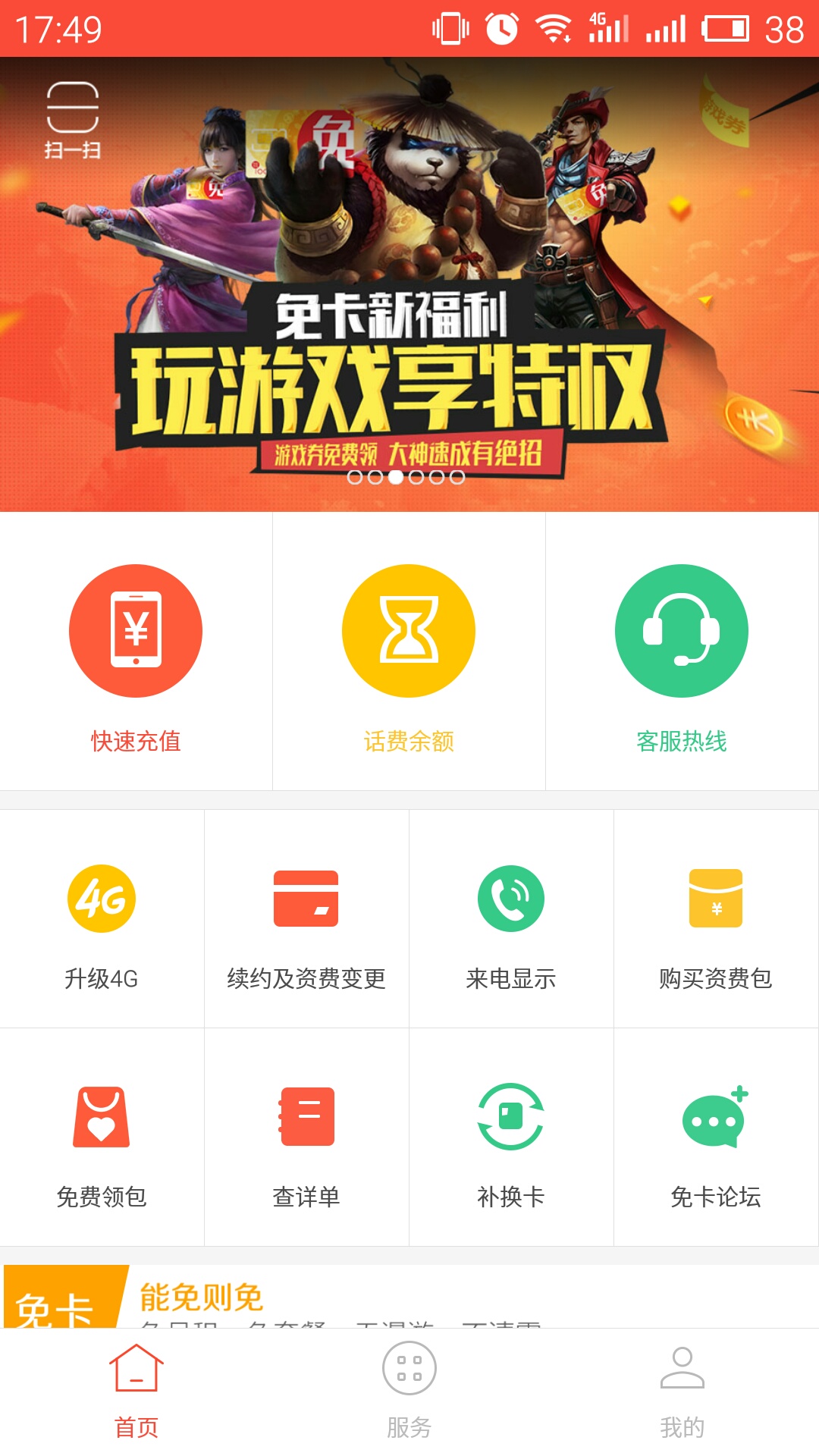
Task: Open 快速充值 quick recharge
Action: pyautogui.click(x=136, y=652)
